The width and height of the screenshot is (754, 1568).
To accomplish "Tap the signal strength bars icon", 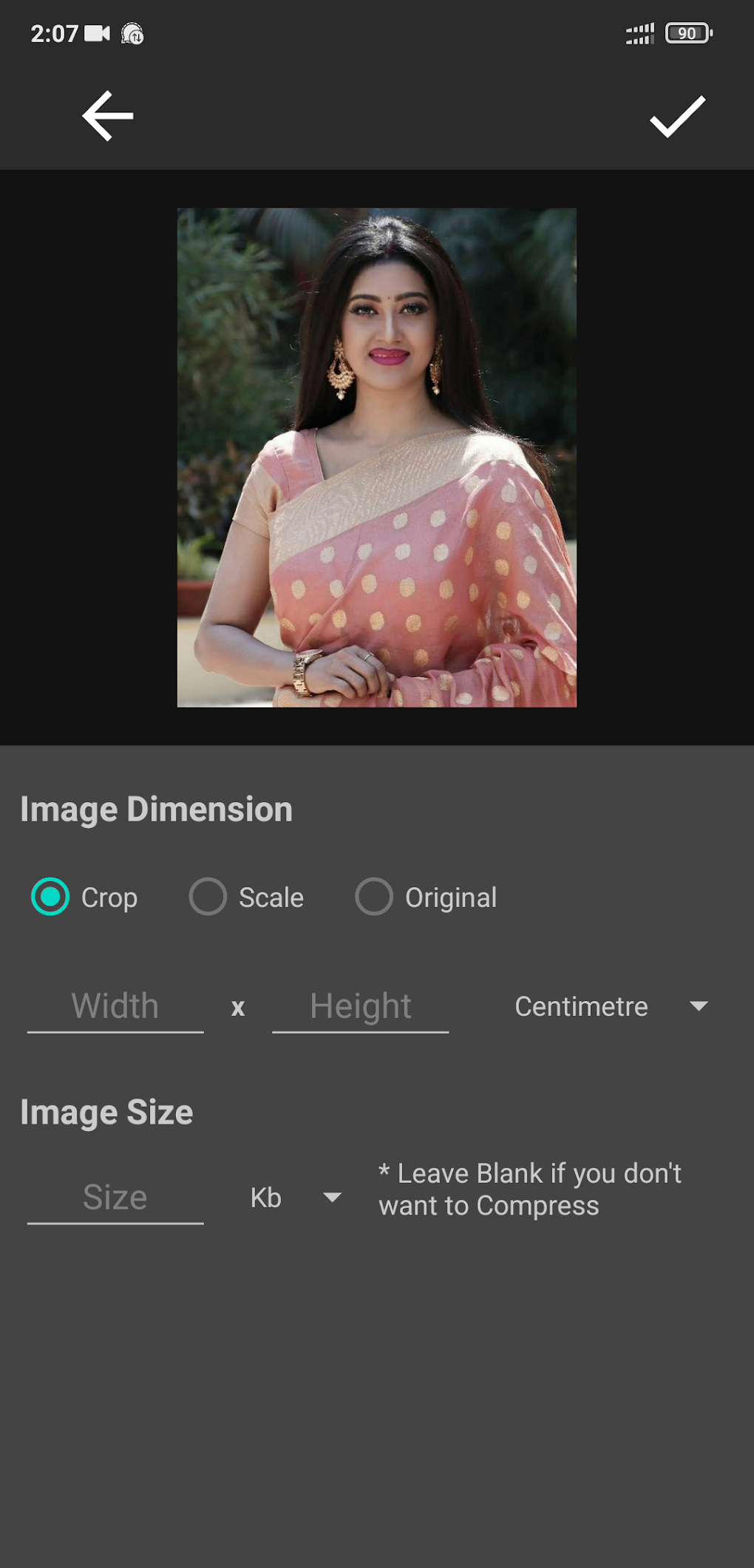I will (x=639, y=33).
